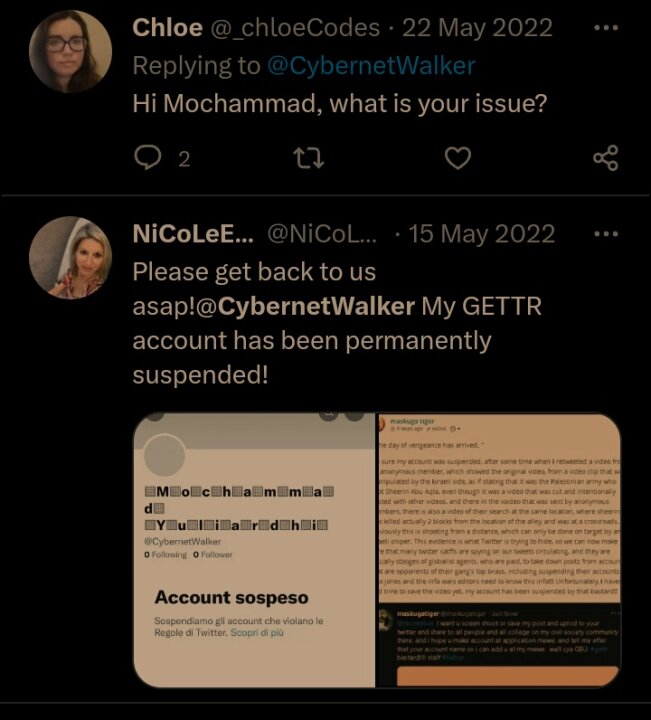Open overflow menu on Chloe's tweet

coord(606,27)
